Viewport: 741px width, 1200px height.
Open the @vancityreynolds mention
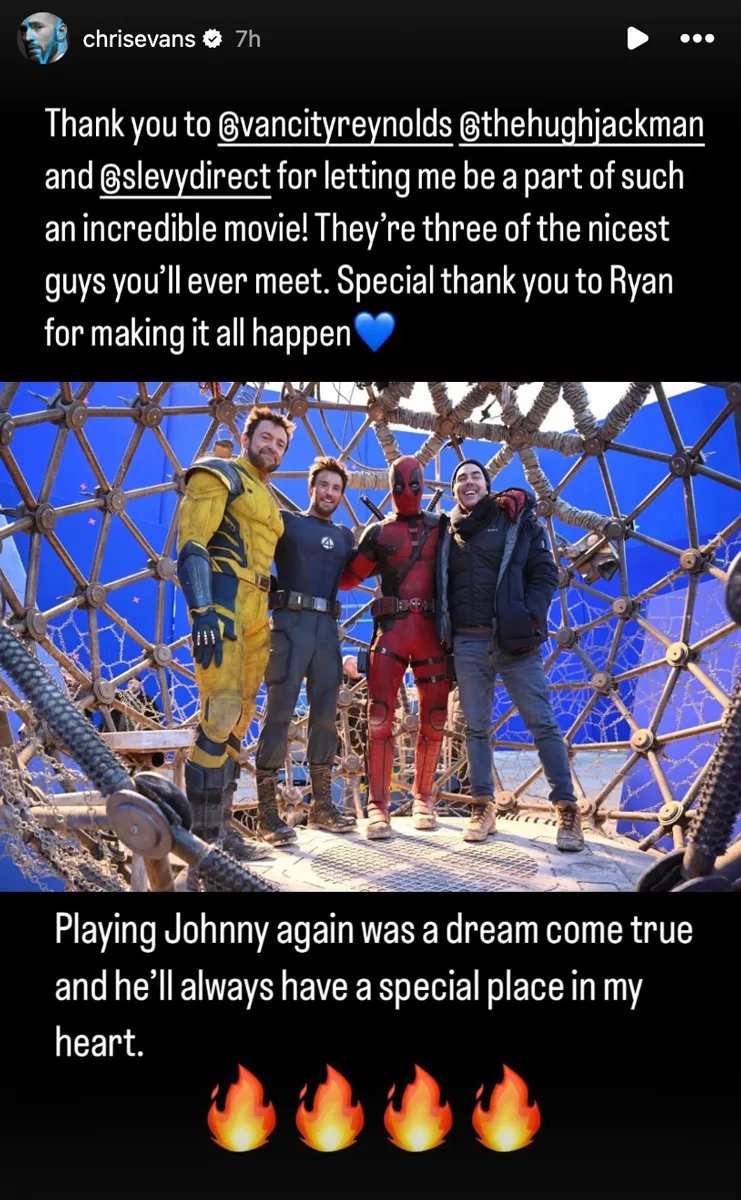click(x=332, y=128)
